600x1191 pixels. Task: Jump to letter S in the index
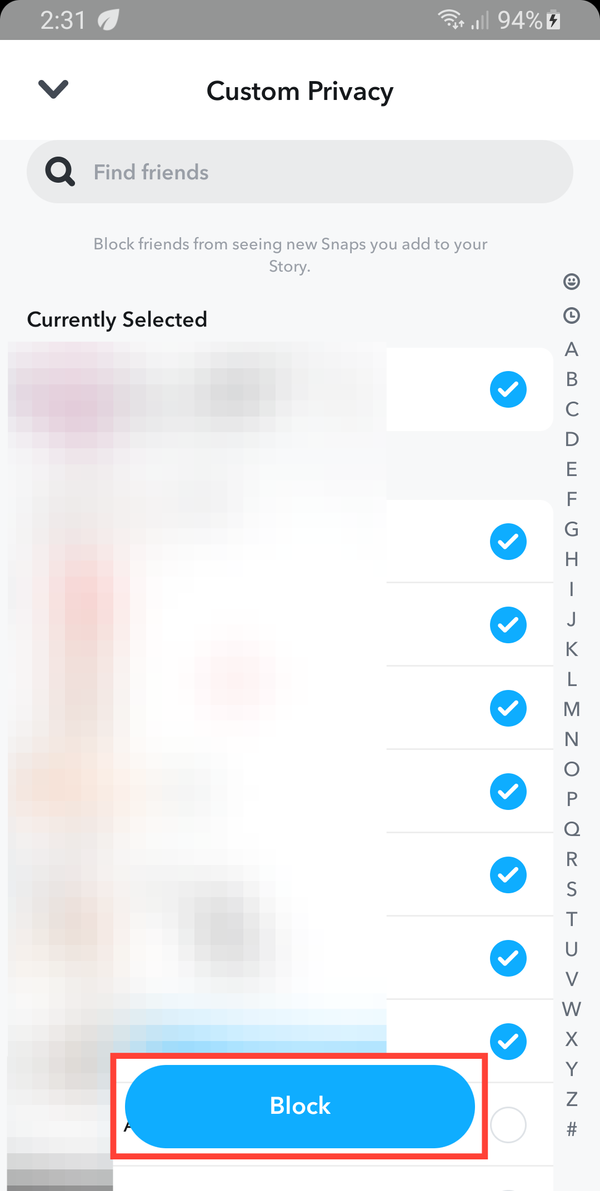tap(571, 889)
